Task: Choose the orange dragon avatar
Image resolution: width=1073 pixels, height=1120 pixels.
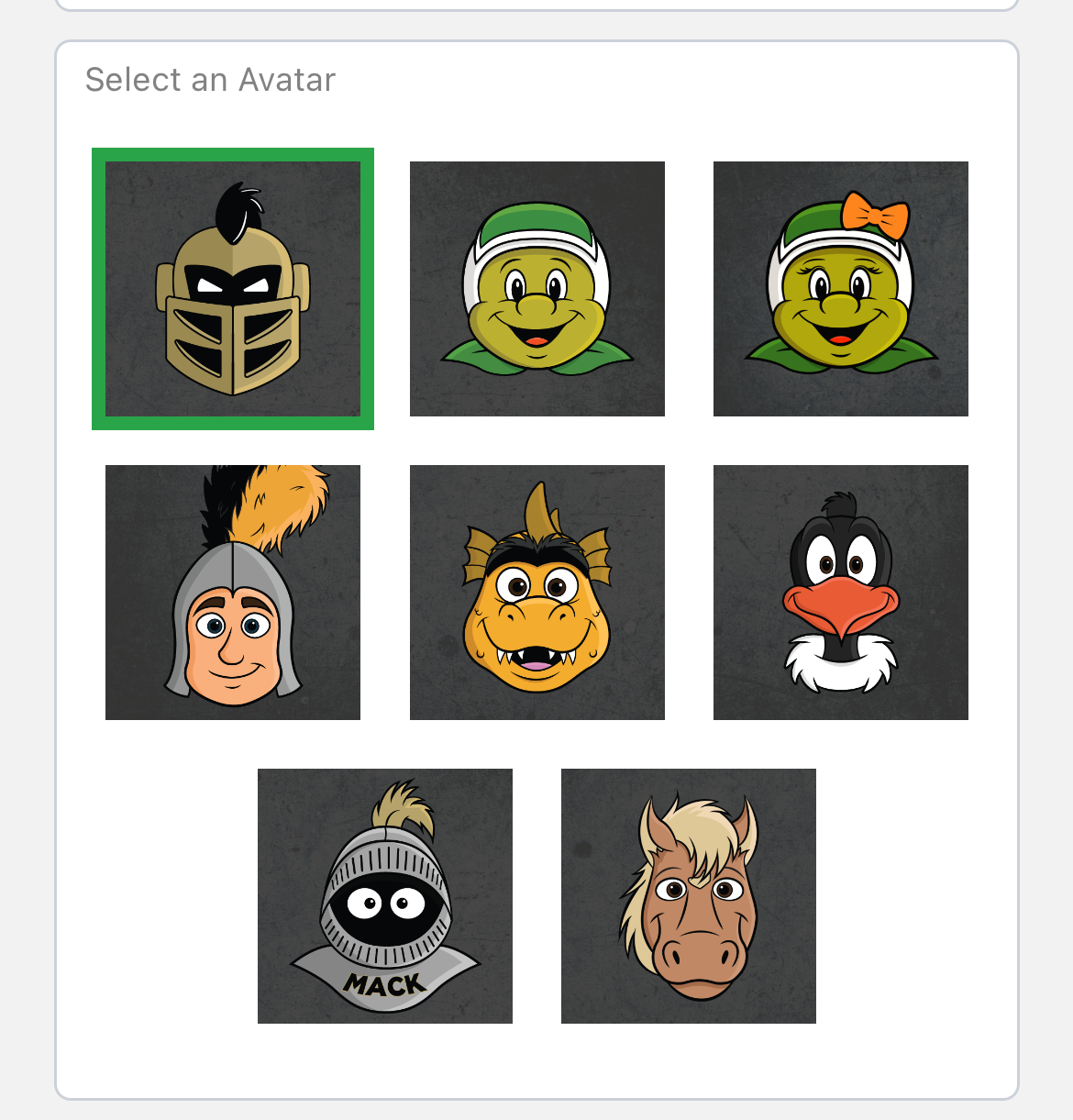Action: click(536, 593)
